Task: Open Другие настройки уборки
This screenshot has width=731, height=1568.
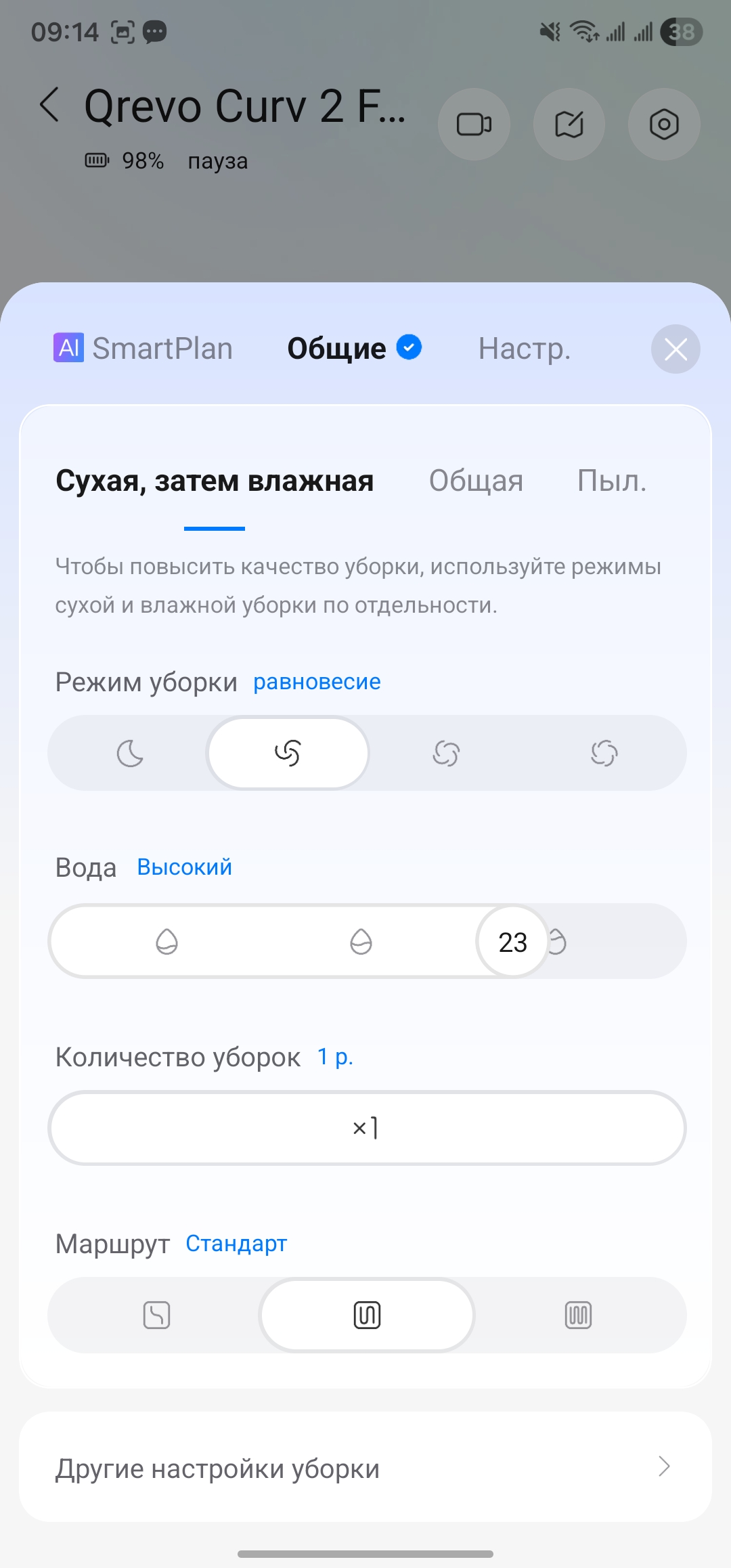Action: click(x=365, y=1467)
